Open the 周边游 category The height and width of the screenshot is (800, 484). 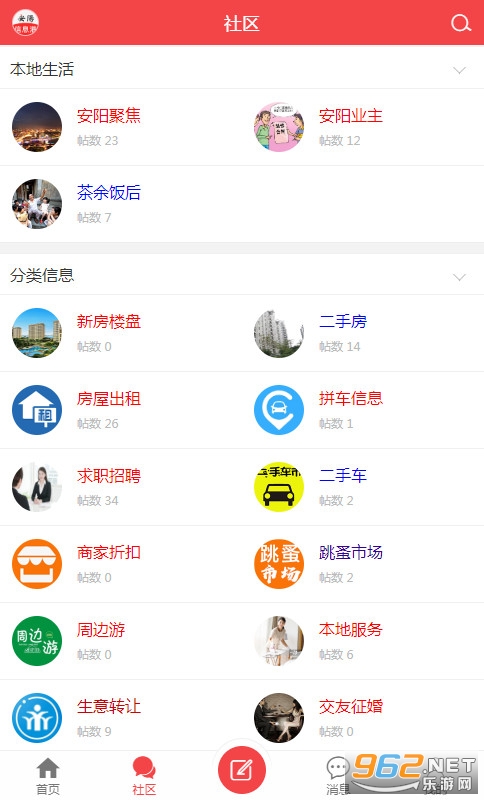click(121, 641)
